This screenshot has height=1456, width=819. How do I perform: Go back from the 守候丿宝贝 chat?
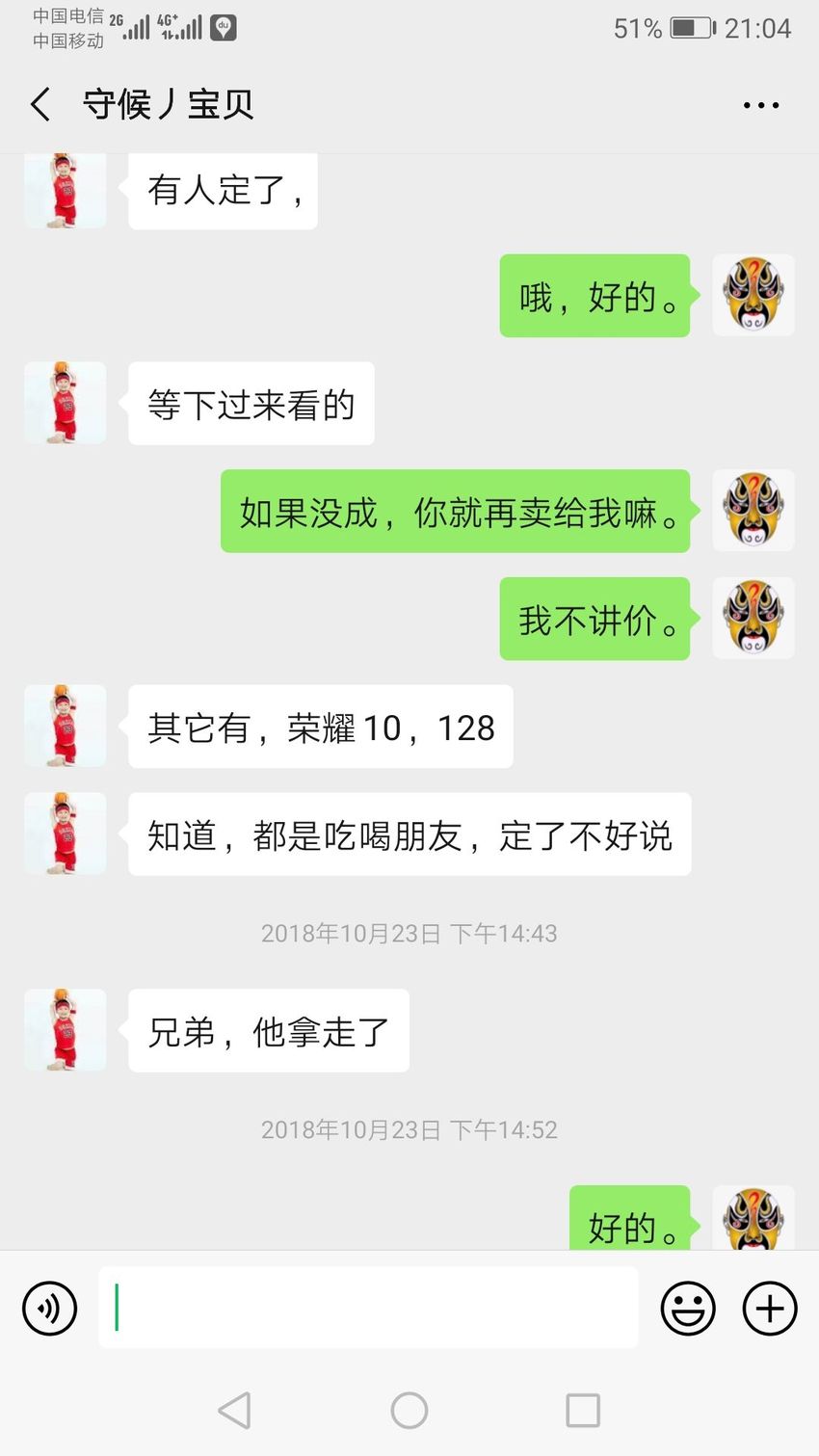(x=40, y=104)
